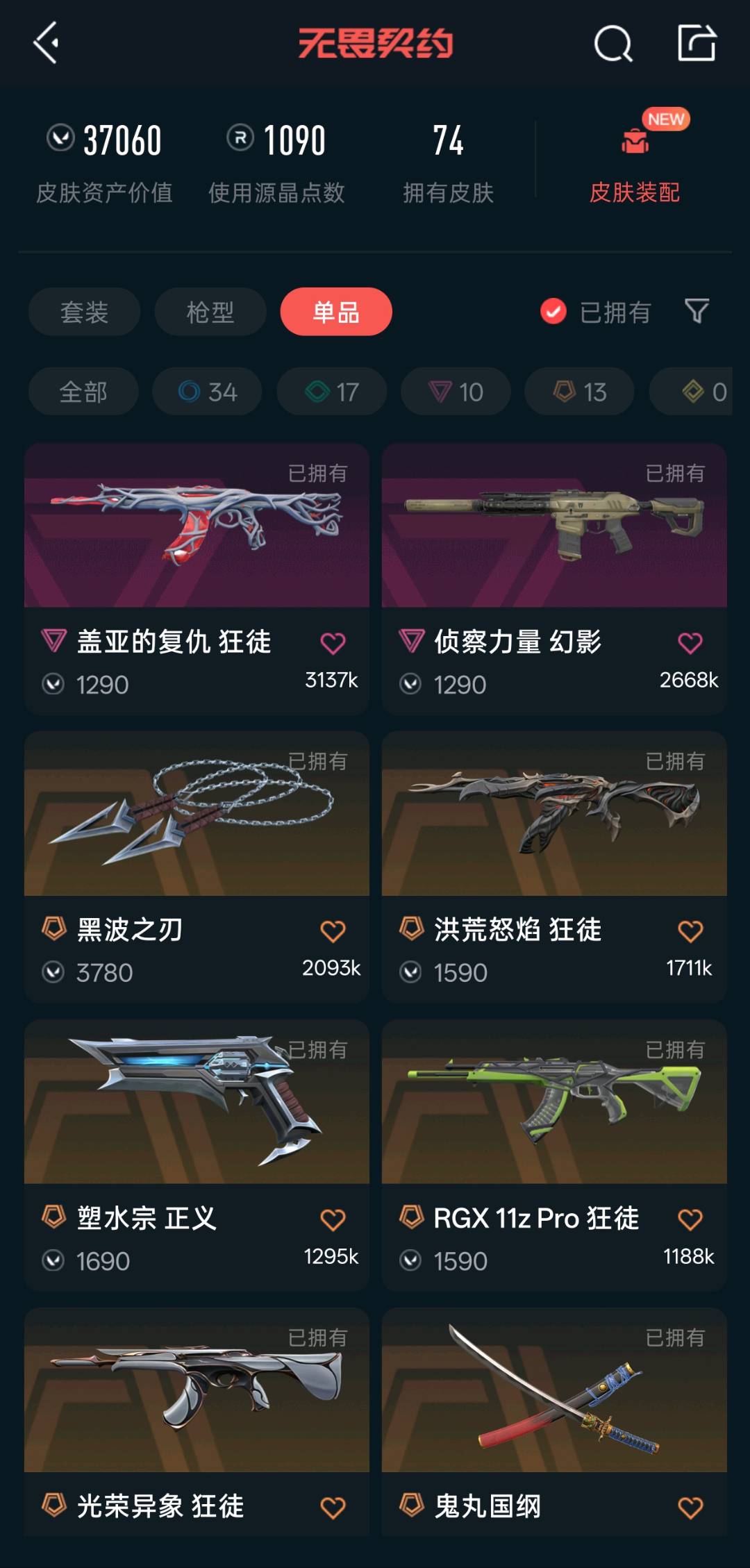
Task: Open the 塑水宗 正义 skin card
Action: pyautogui.click(x=197, y=1156)
